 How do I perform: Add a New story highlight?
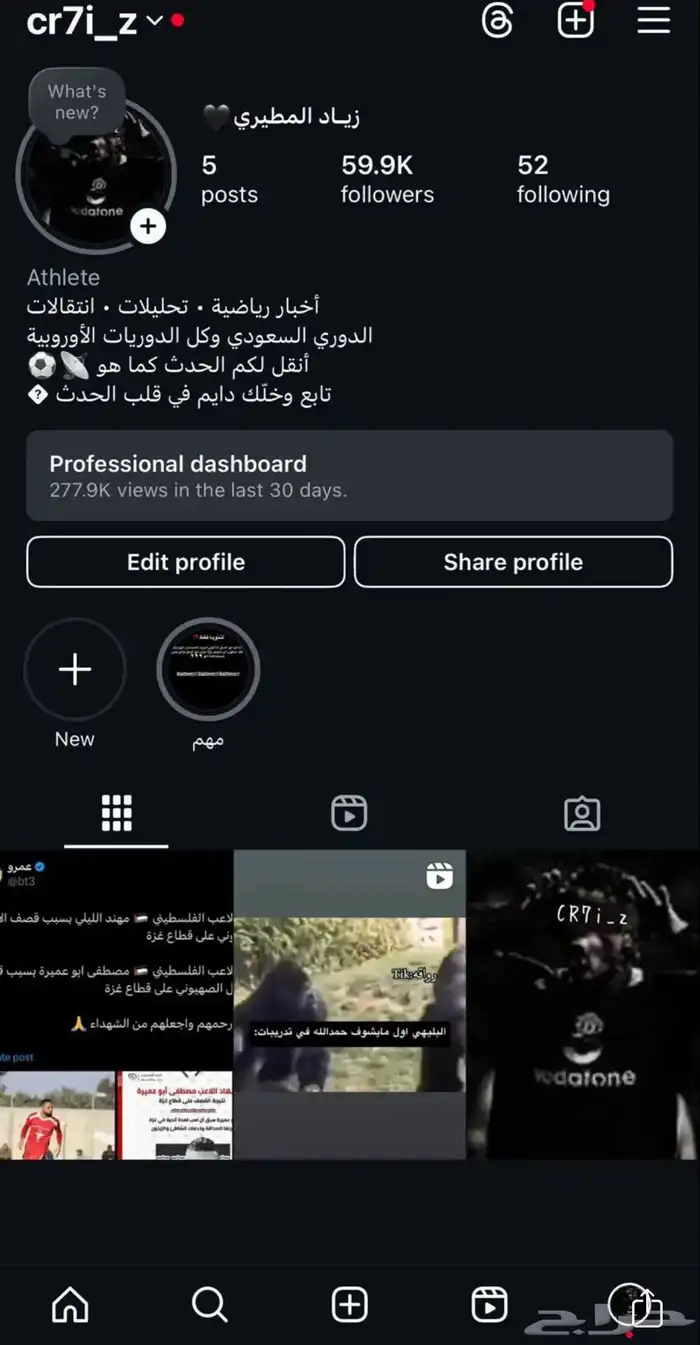click(75, 669)
